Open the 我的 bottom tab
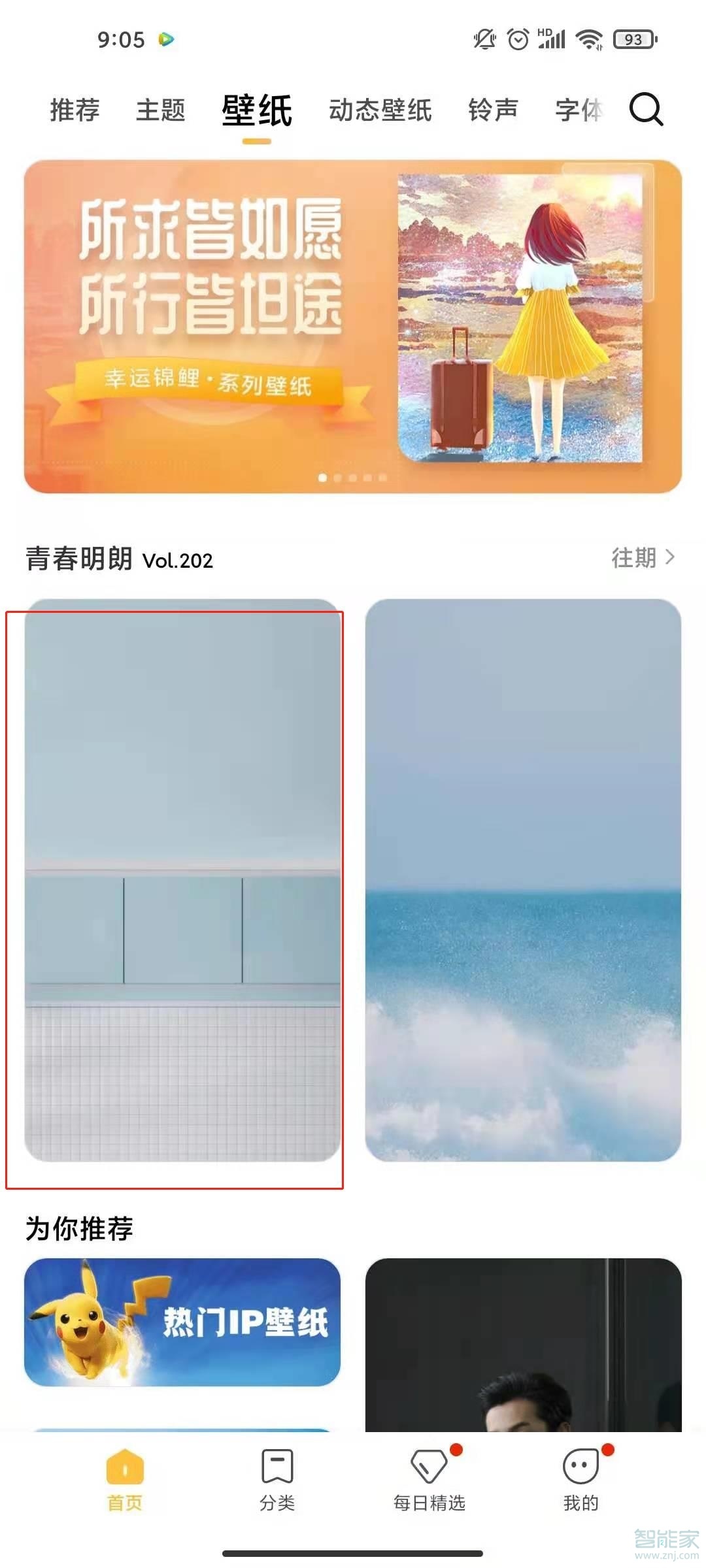Screen dimensions: 706x1568 pyautogui.click(x=580, y=1480)
